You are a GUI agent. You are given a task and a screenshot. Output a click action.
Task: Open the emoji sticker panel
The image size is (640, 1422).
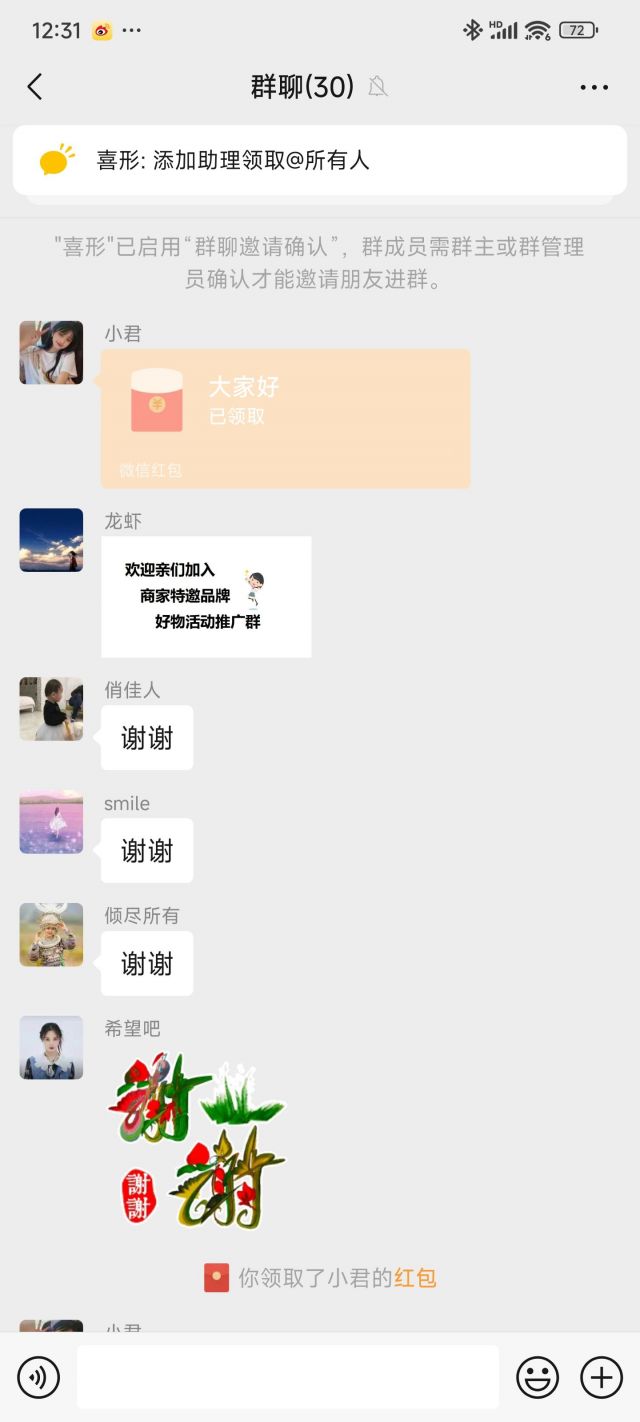[537, 1377]
